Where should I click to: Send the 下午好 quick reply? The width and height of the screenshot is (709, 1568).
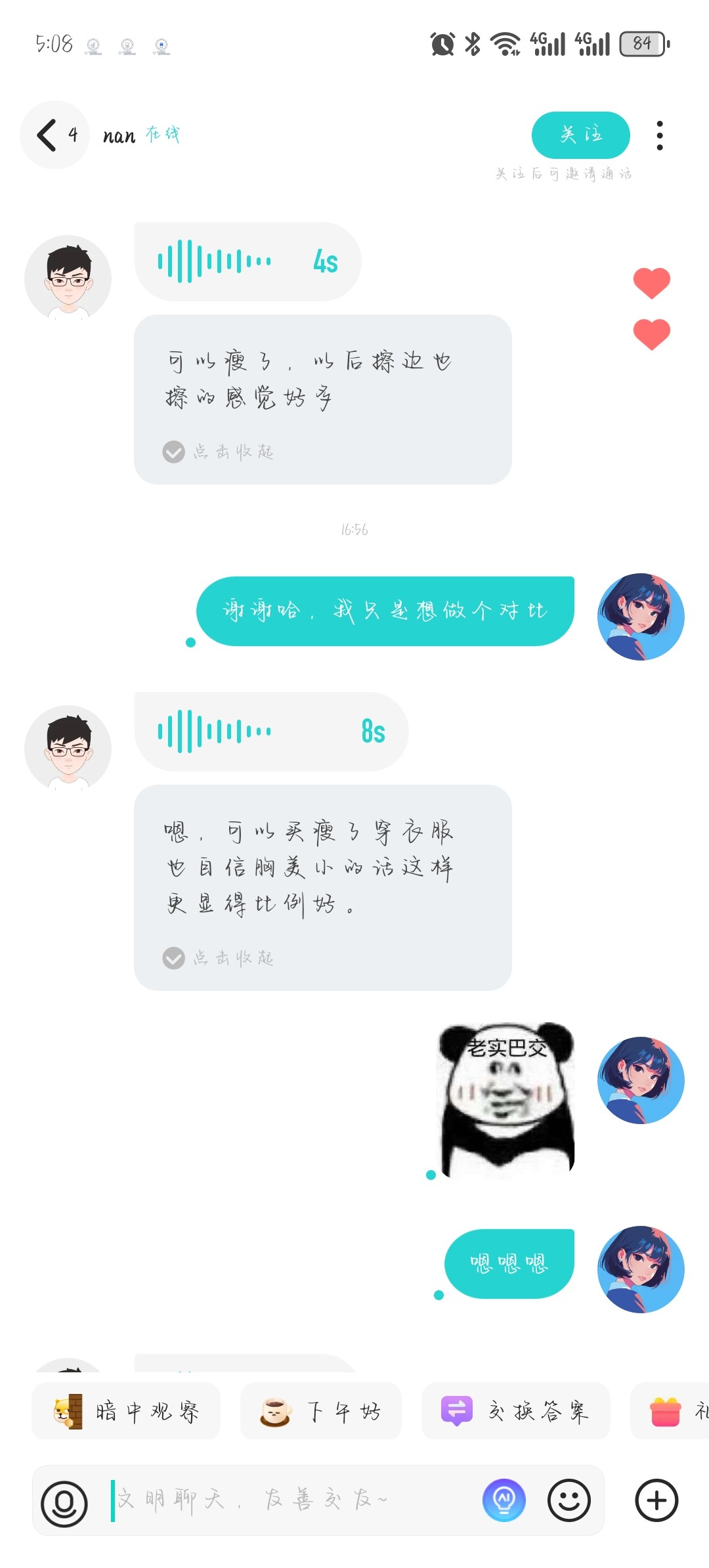(320, 1411)
